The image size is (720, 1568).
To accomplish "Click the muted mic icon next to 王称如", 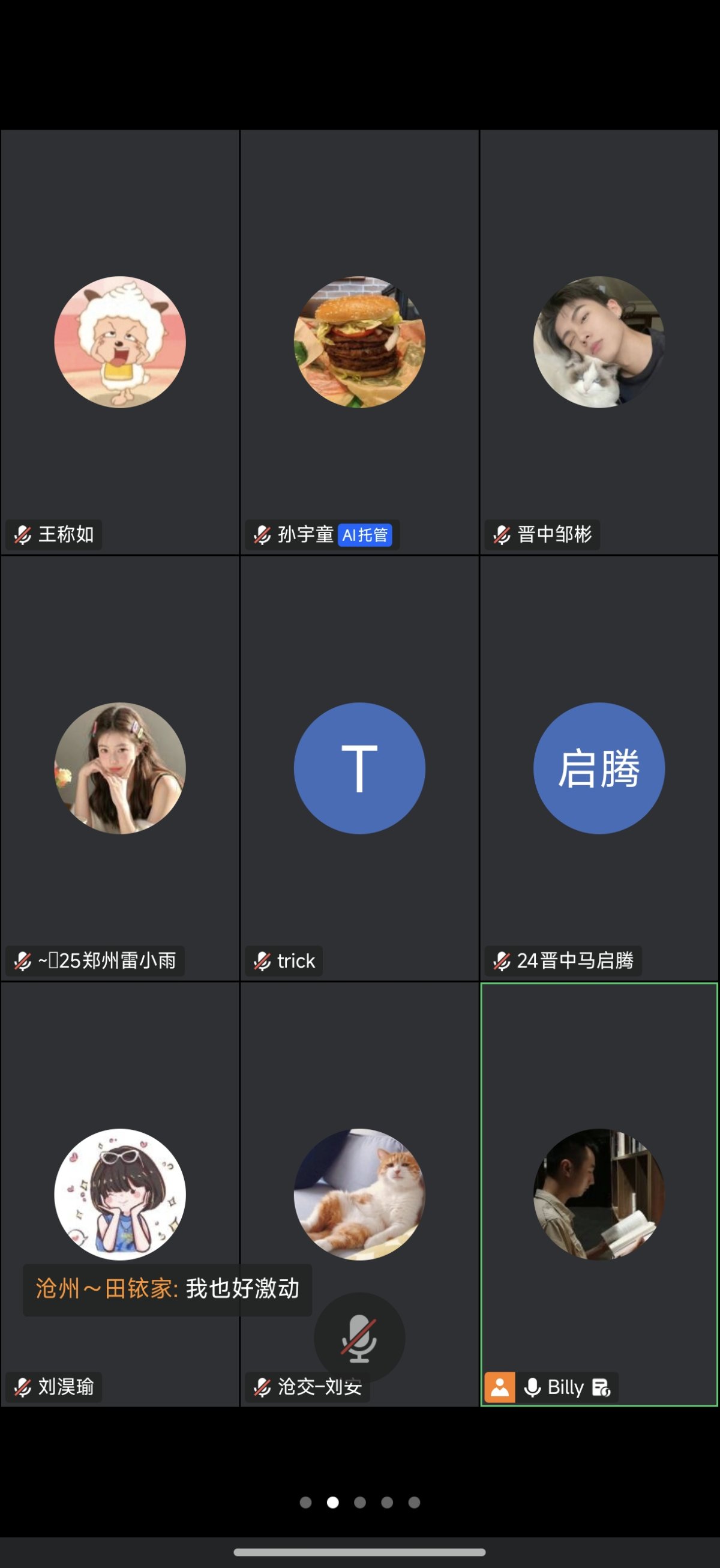I will tap(22, 534).
